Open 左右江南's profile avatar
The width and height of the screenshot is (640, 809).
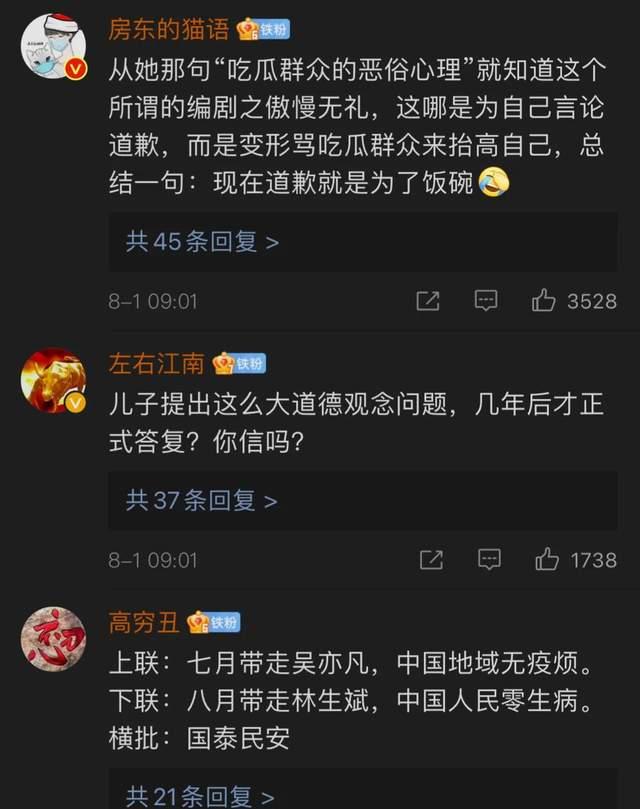click(54, 381)
